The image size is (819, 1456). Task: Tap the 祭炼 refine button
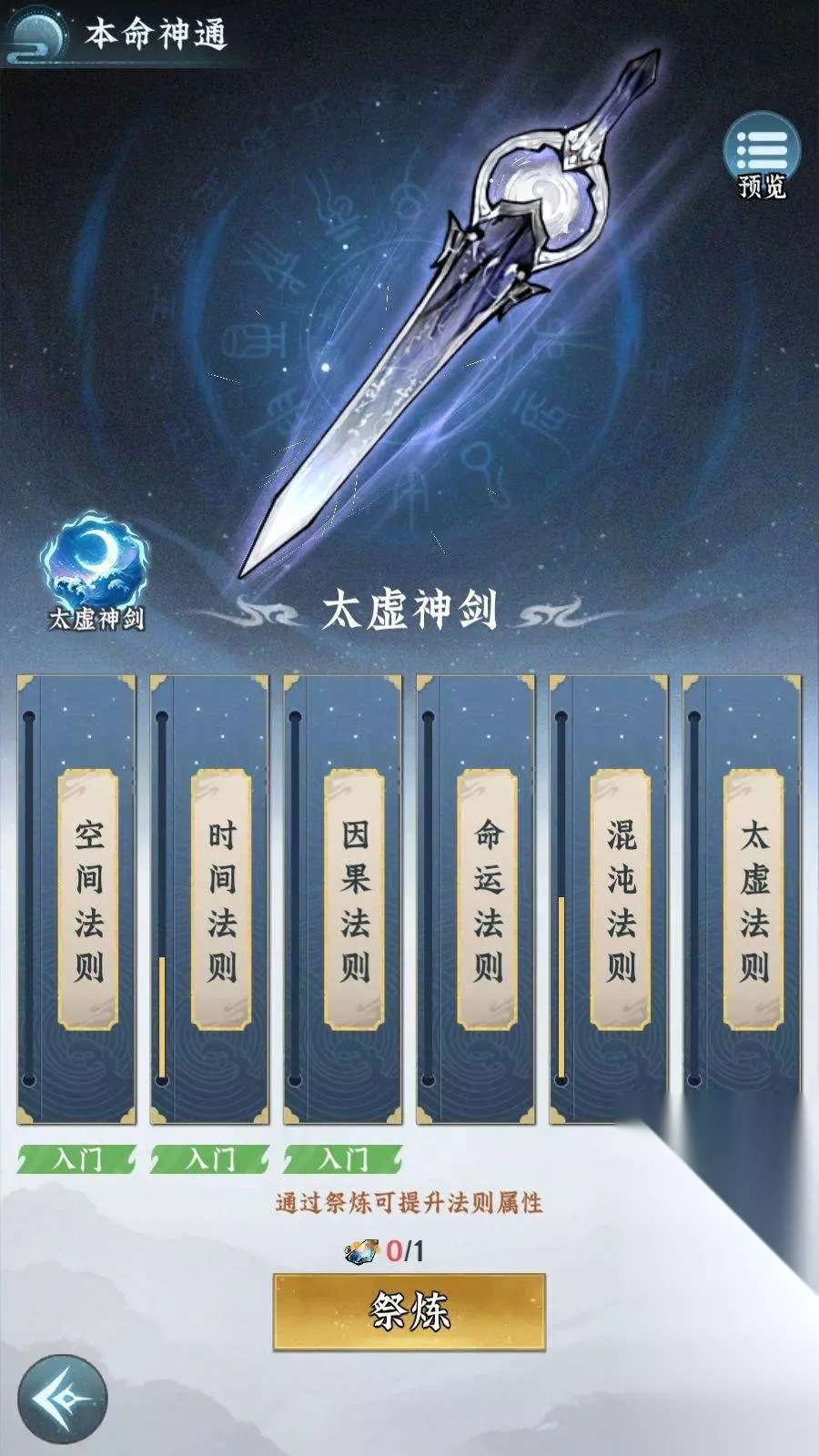[x=409, y=1311]
